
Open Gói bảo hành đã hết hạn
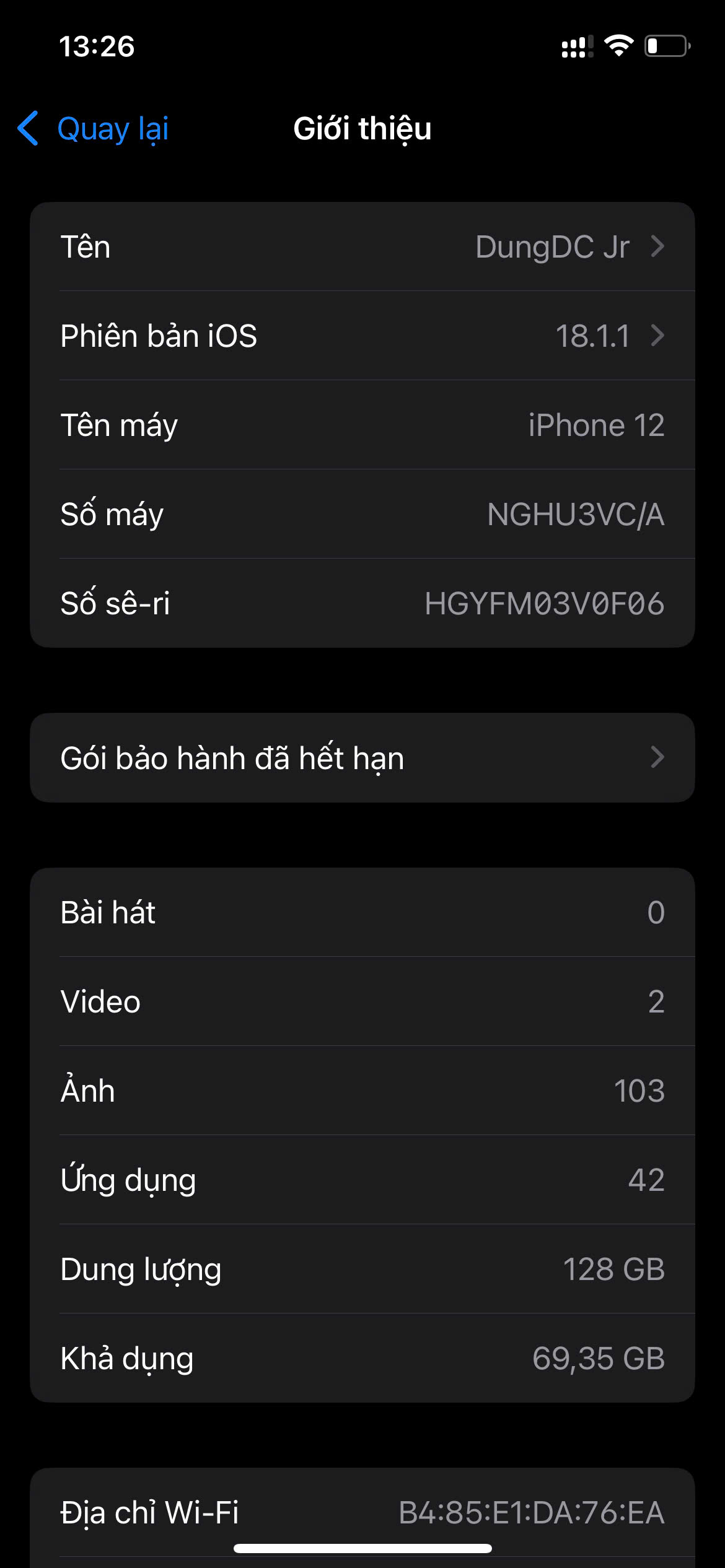click(362, 758)
